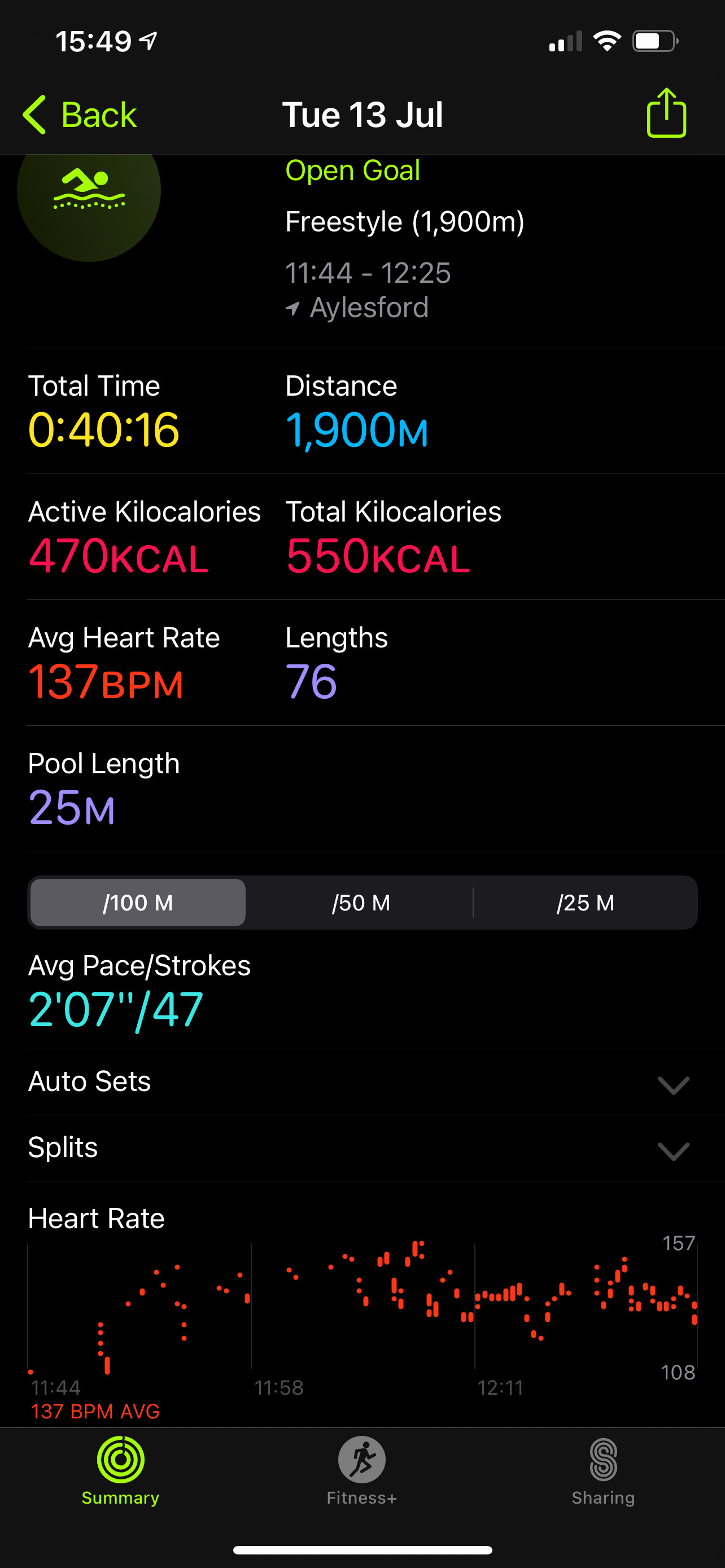Viewport: 725px width, 1568px height.
Task: Switch pace view to /50 M
Action: click(361, 903)
